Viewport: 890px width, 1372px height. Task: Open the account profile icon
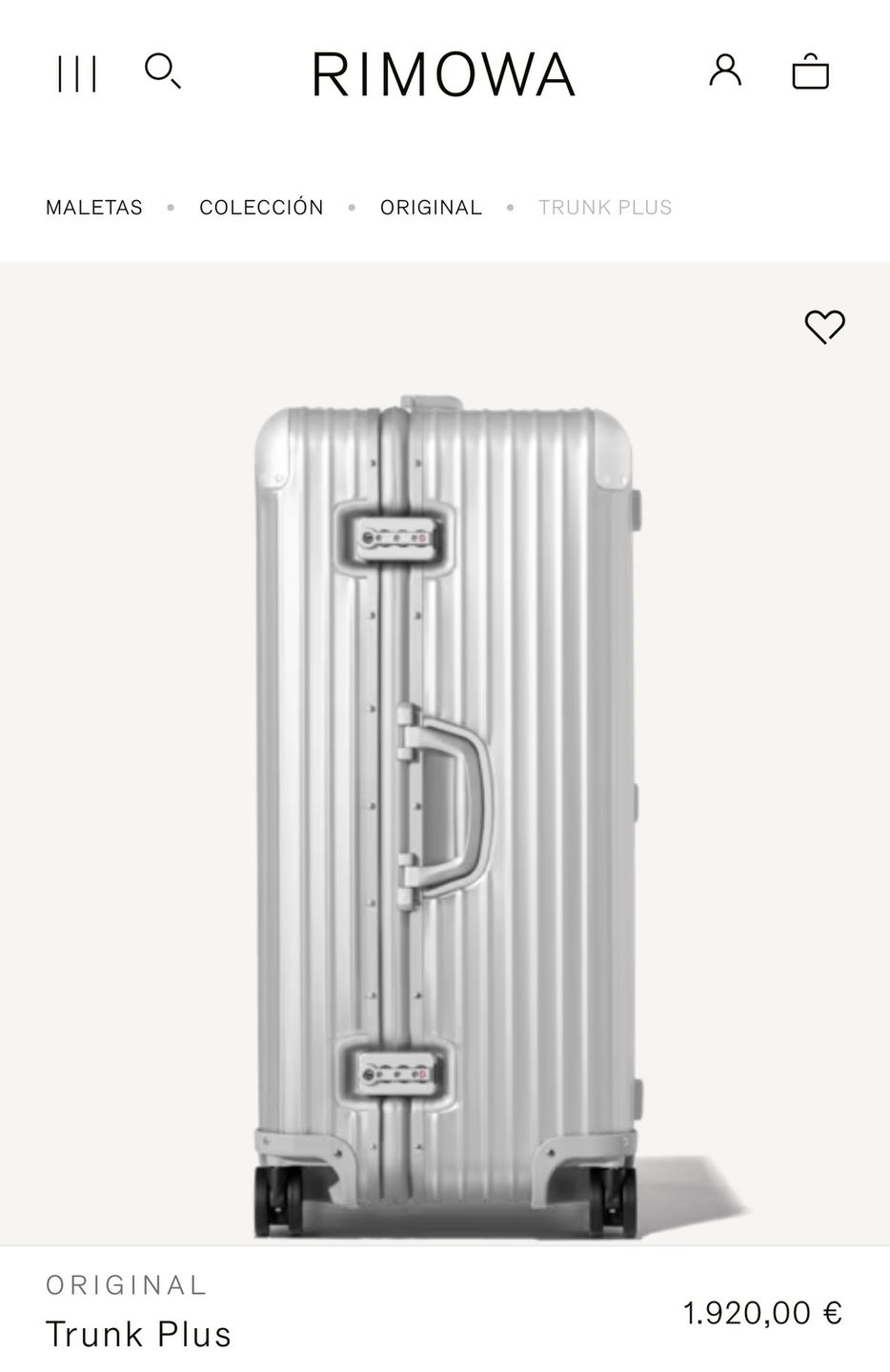pyautogui.click(x=725, y=71)
